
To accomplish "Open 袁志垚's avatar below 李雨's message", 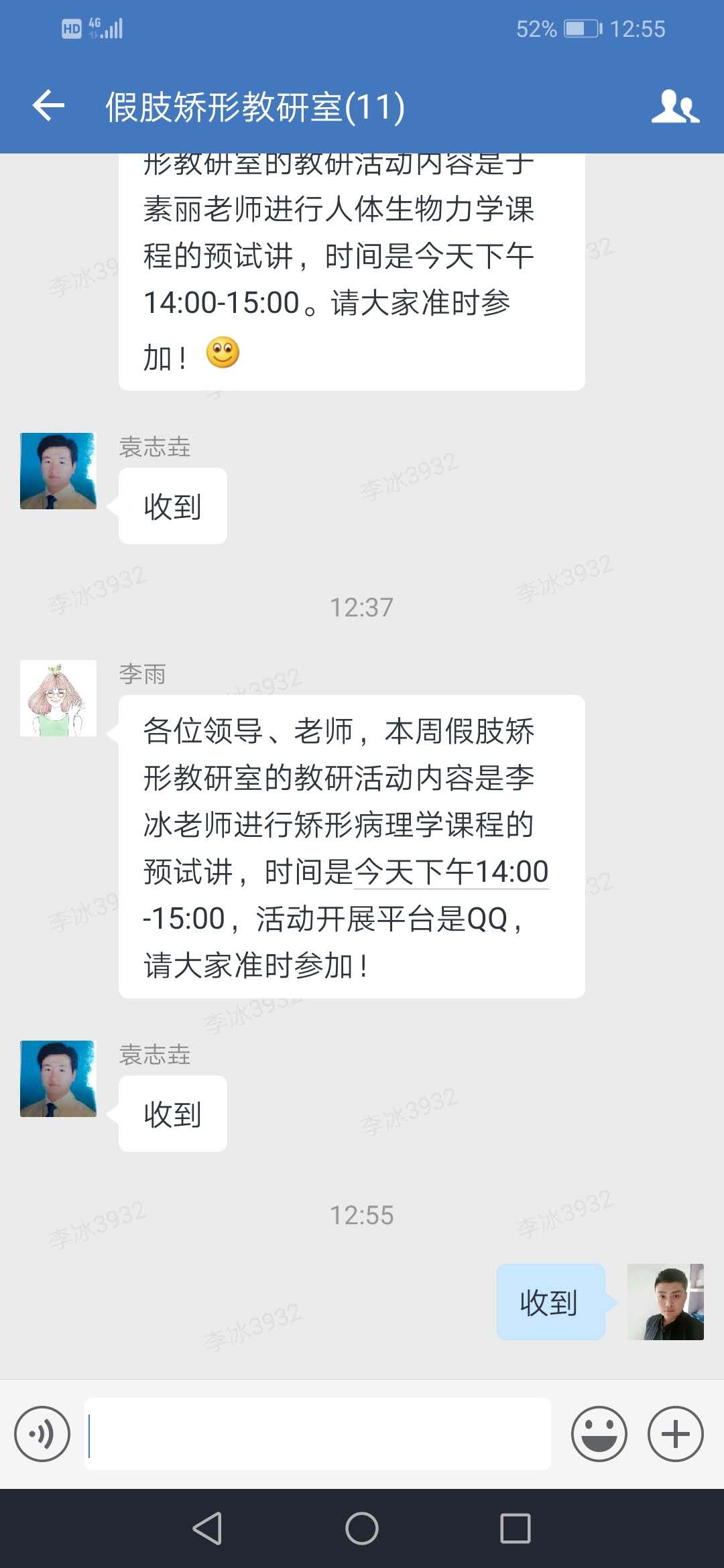I will point(58,1079).
